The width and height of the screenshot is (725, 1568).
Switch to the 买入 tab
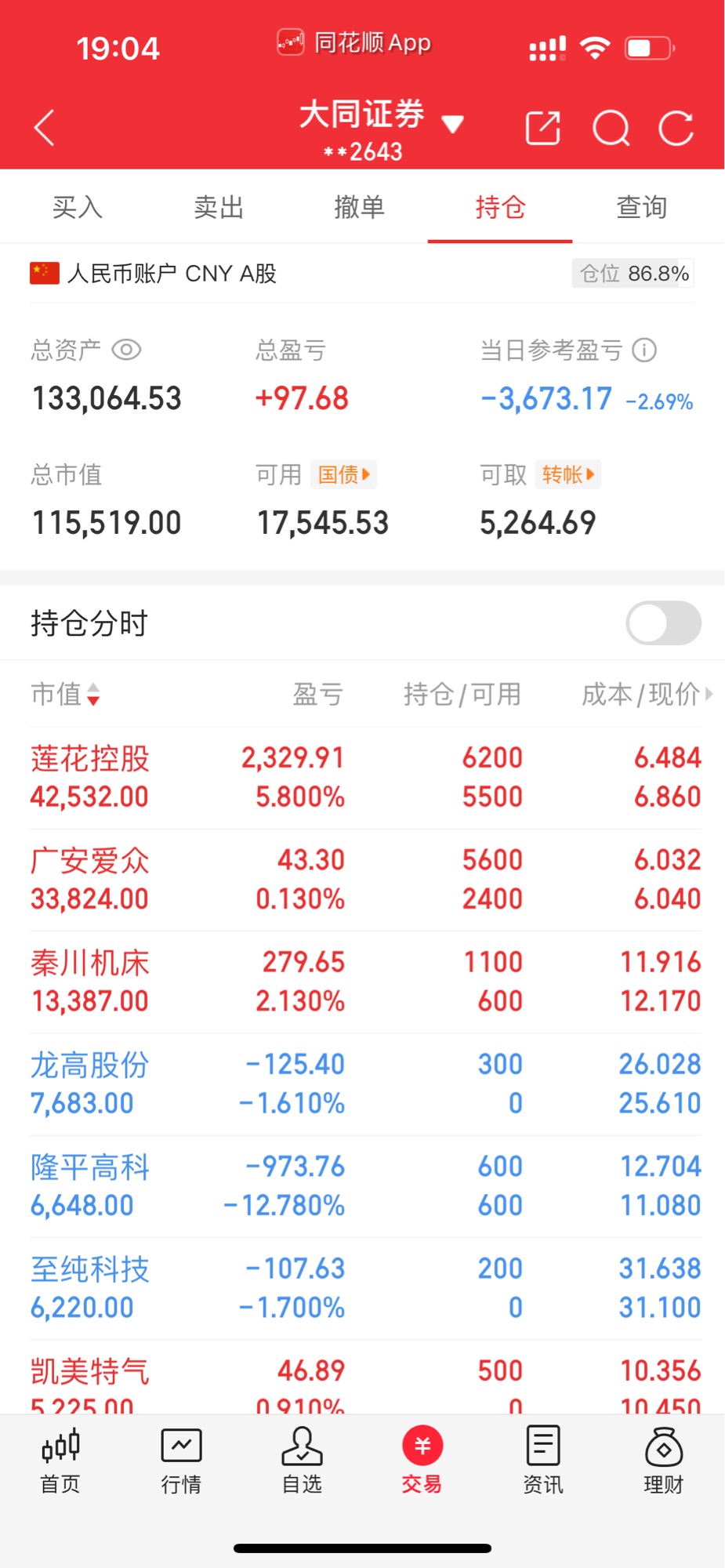pos(78,207)
